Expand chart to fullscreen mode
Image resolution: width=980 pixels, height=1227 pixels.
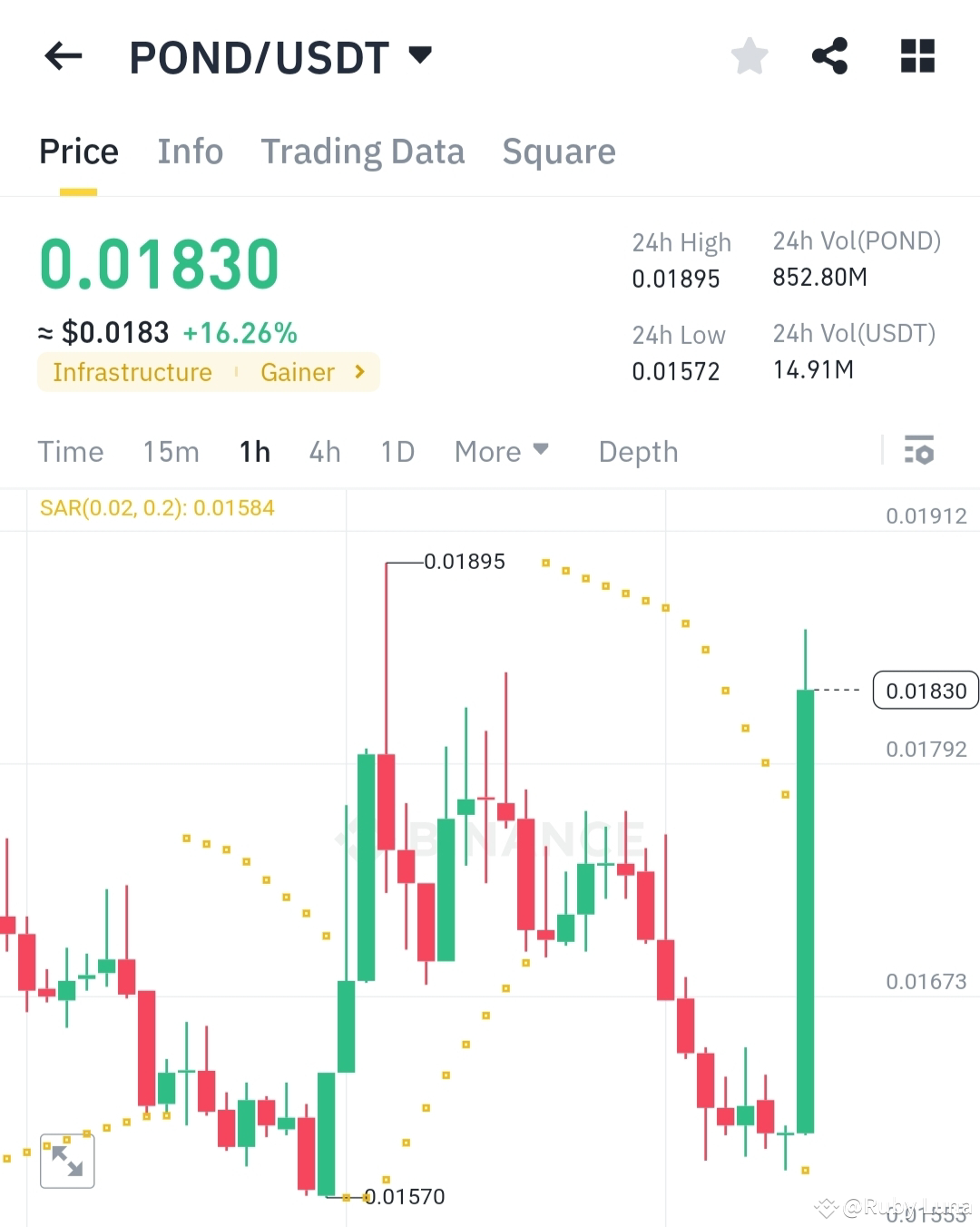(x=68, y=1160)
